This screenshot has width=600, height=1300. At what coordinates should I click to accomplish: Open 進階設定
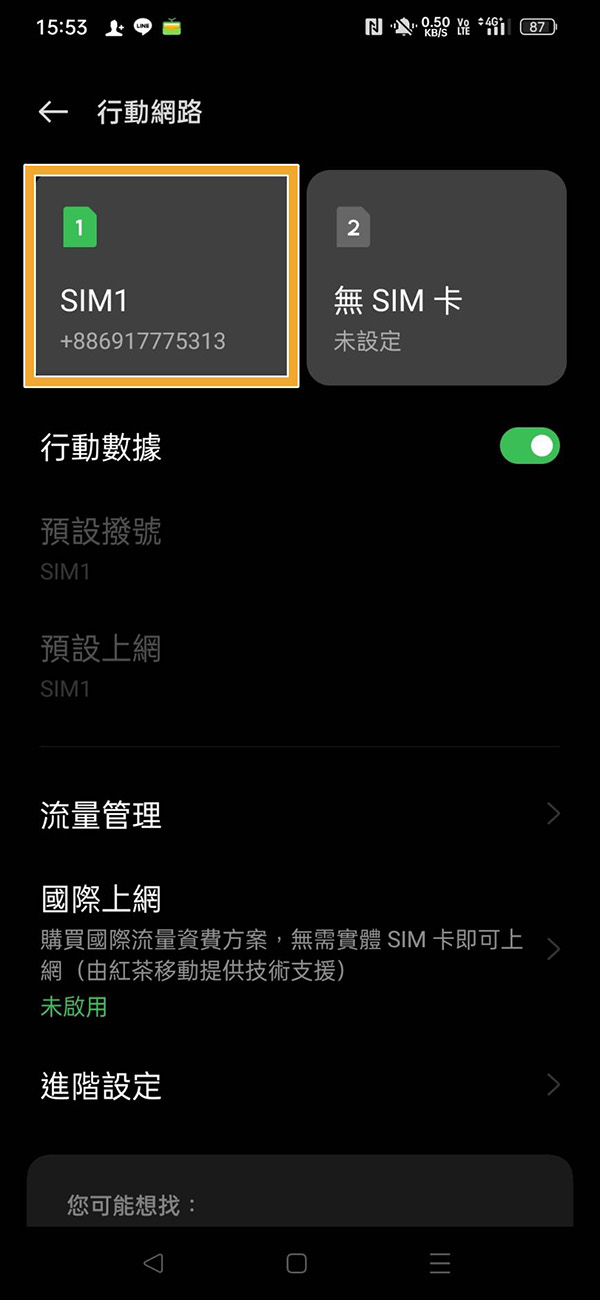point(300,1085)
